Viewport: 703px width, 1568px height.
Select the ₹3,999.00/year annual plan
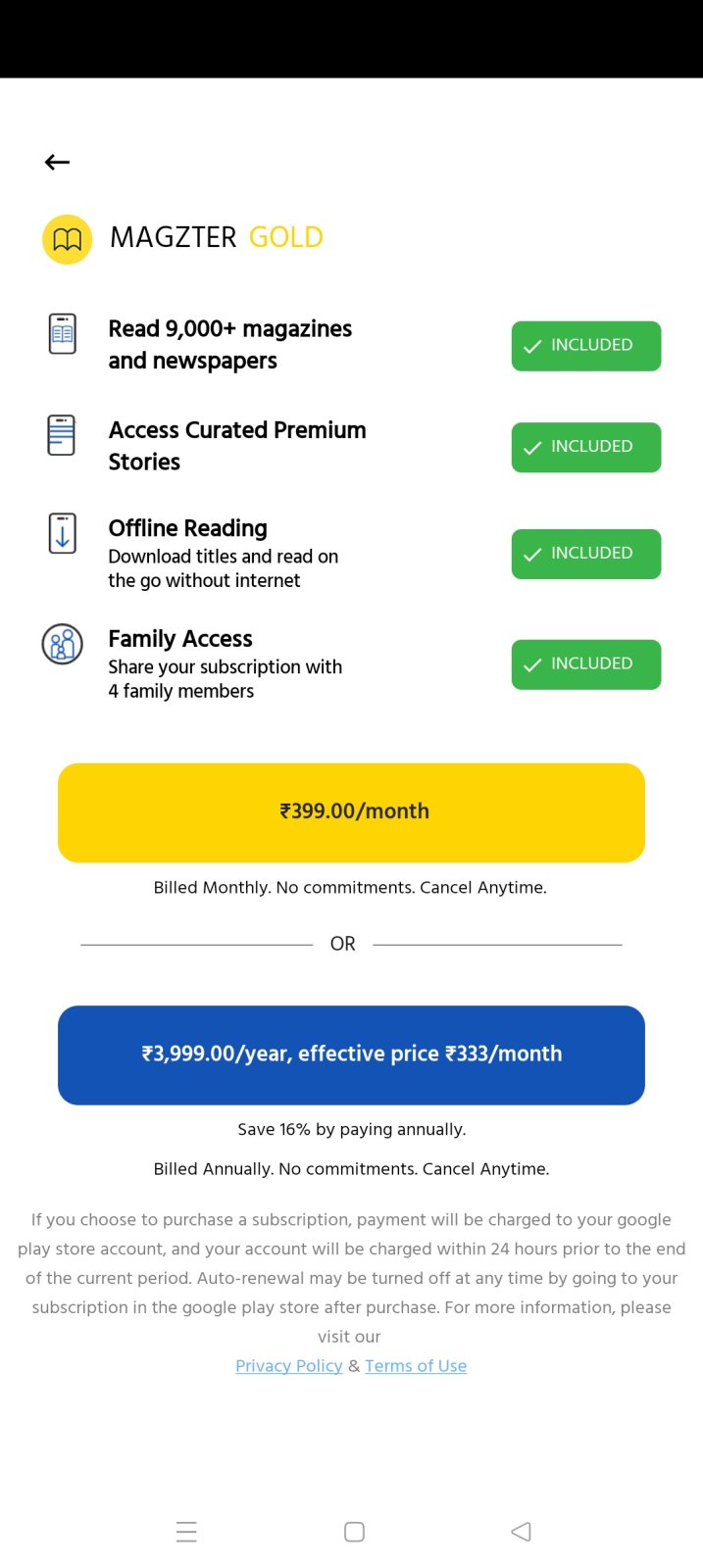point(351,1054)
